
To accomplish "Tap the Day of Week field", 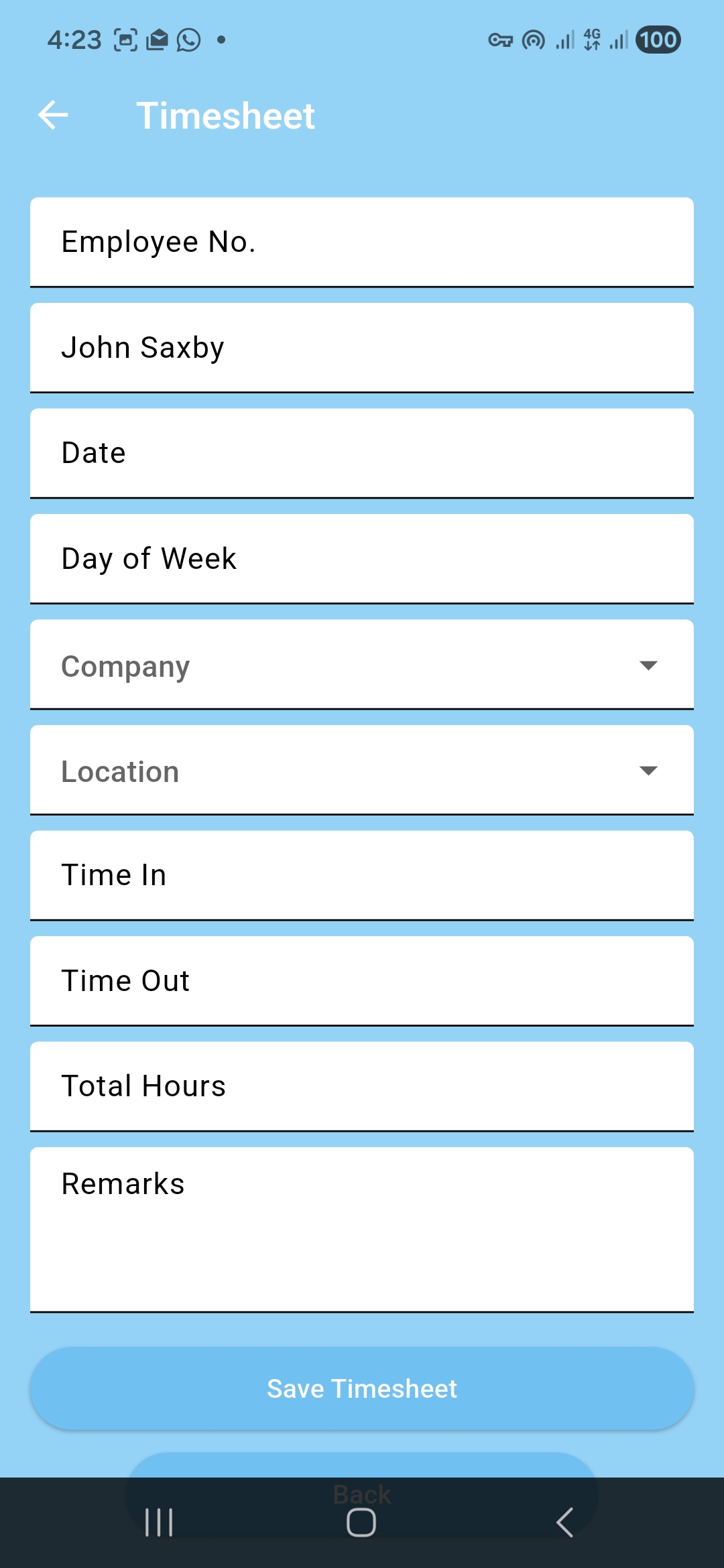I will [x=361, y=558].
